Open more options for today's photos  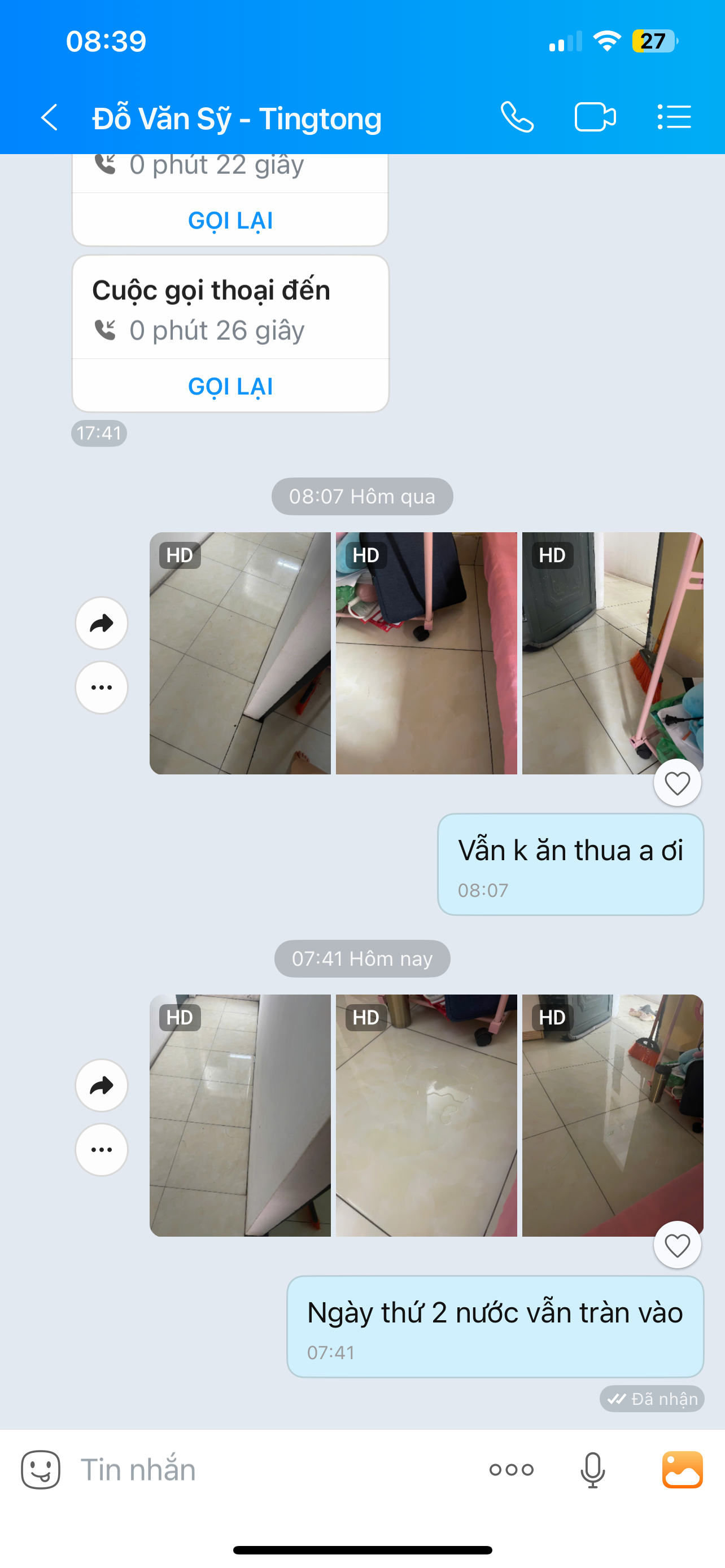102,1150
